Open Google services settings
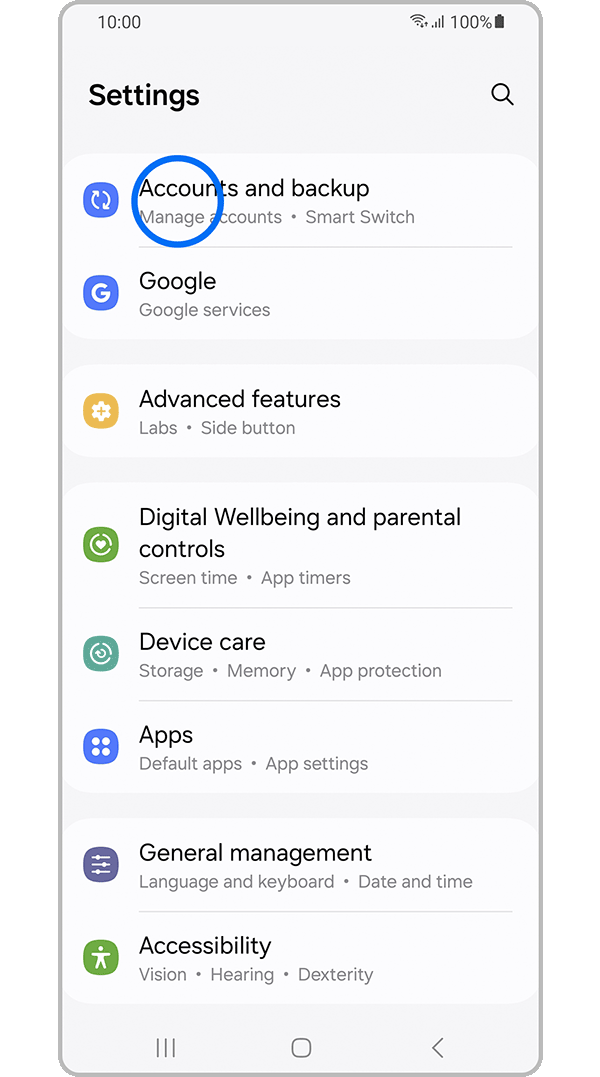The image size is (600, 1077). 300,294
